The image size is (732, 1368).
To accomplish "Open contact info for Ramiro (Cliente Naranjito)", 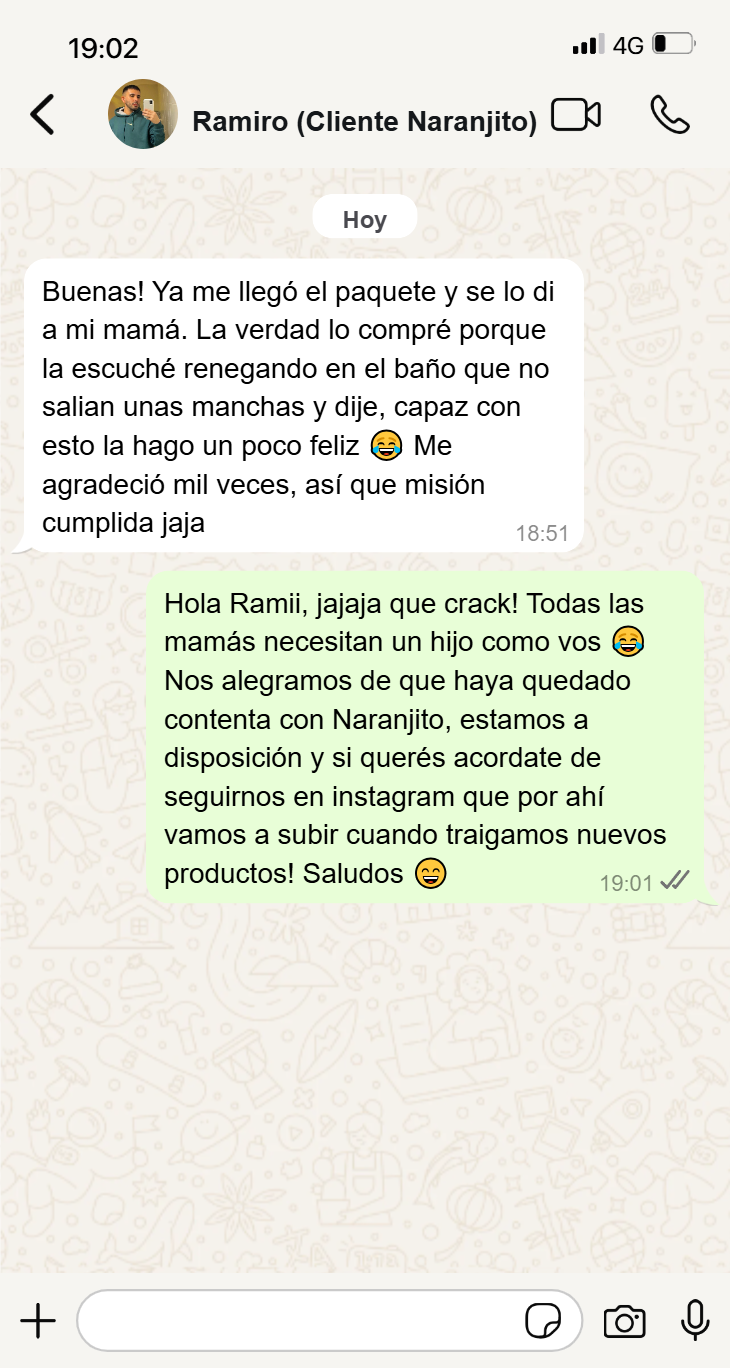I will pyautogui.click(x=365, y=121).
